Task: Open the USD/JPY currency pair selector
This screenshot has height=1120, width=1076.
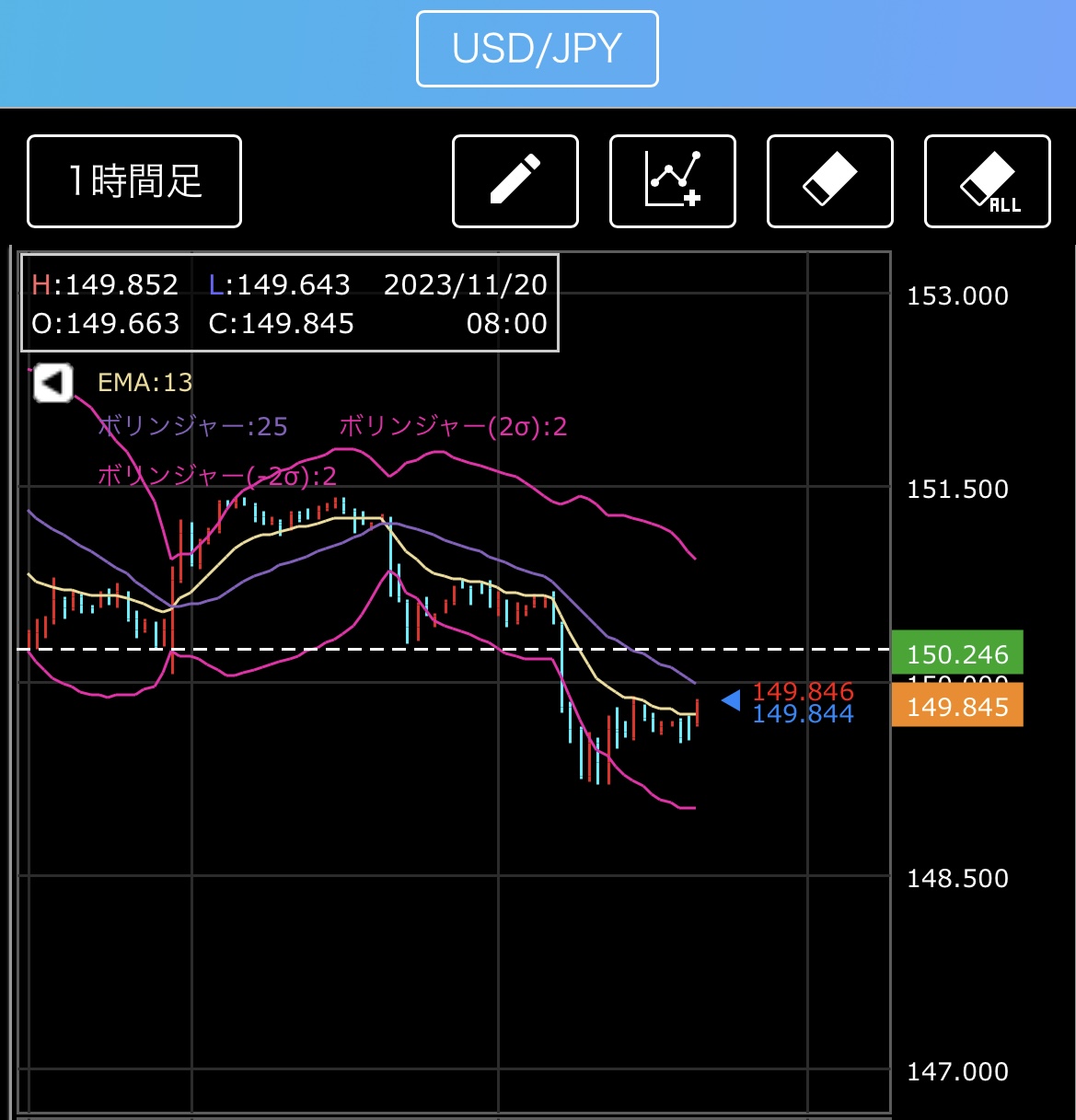Action: tap(538, 49)
